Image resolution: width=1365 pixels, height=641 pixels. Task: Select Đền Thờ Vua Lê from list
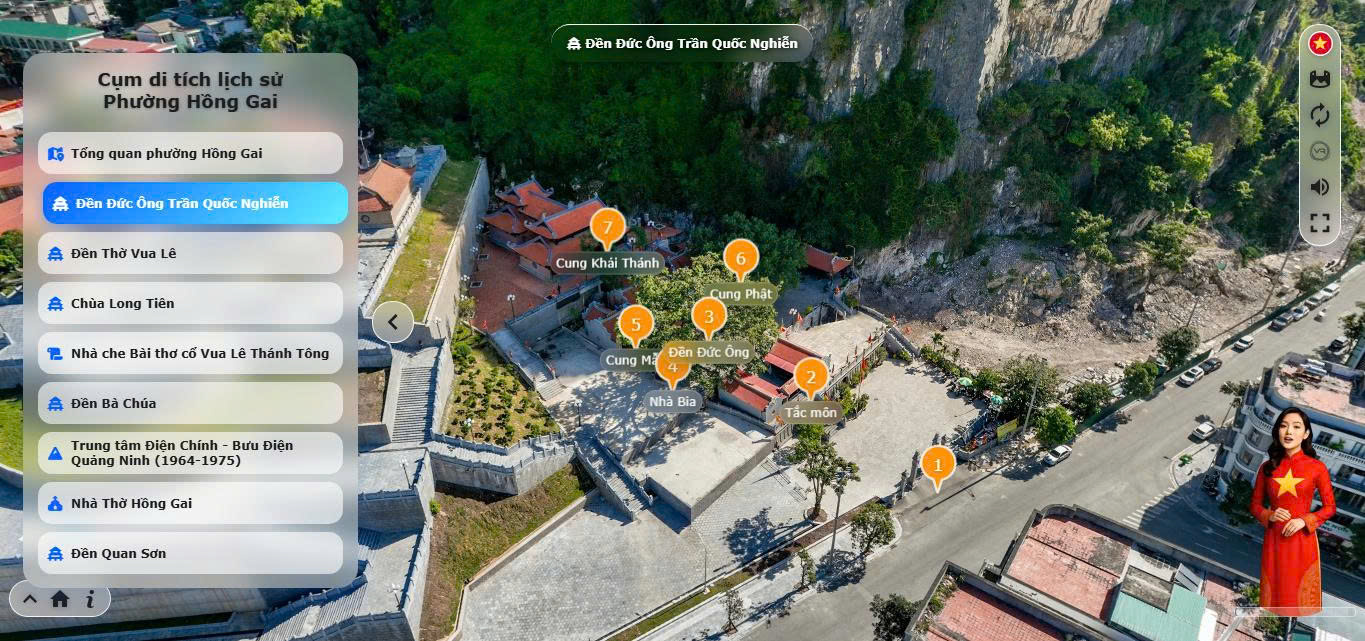tap(190, 253)
